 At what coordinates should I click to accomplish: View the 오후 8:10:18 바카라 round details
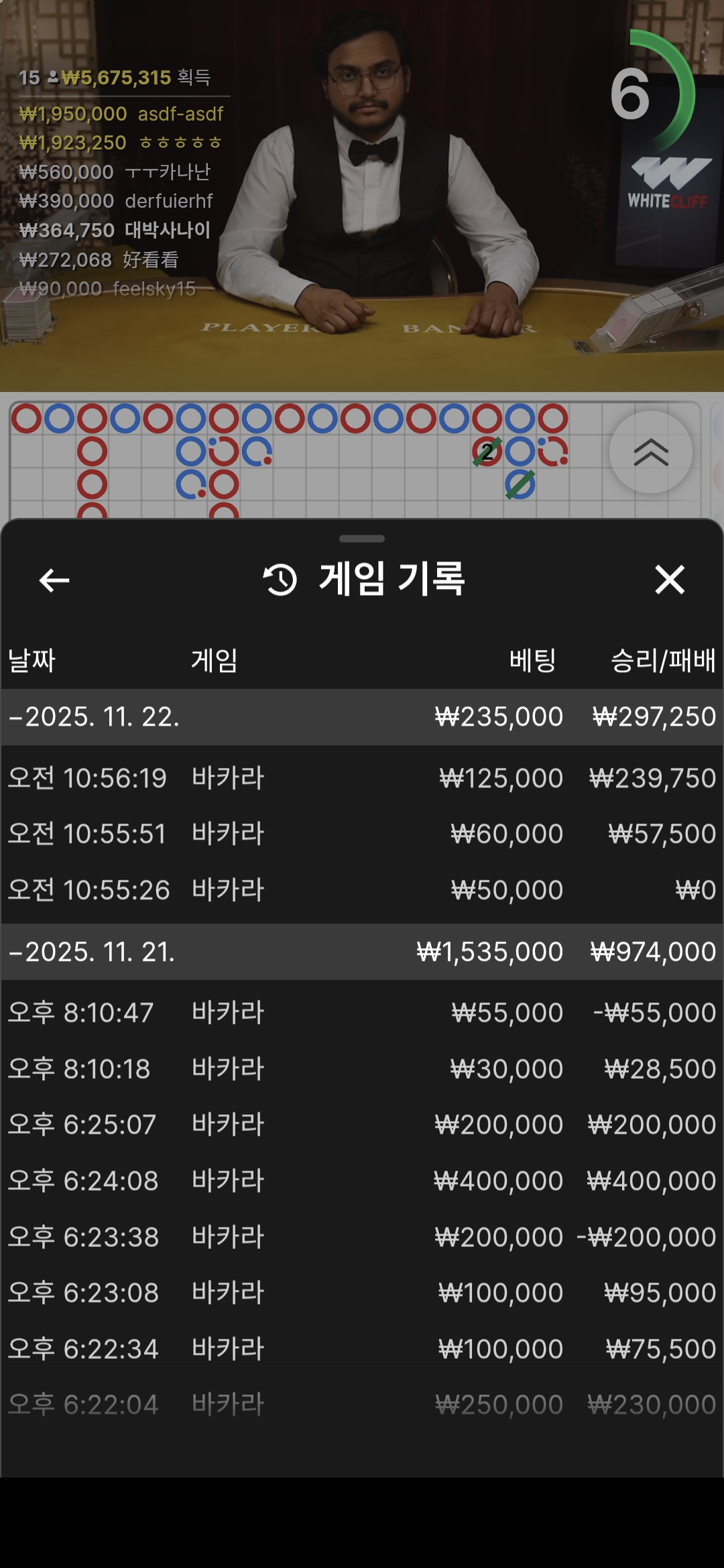click(x=362, y=1069)
